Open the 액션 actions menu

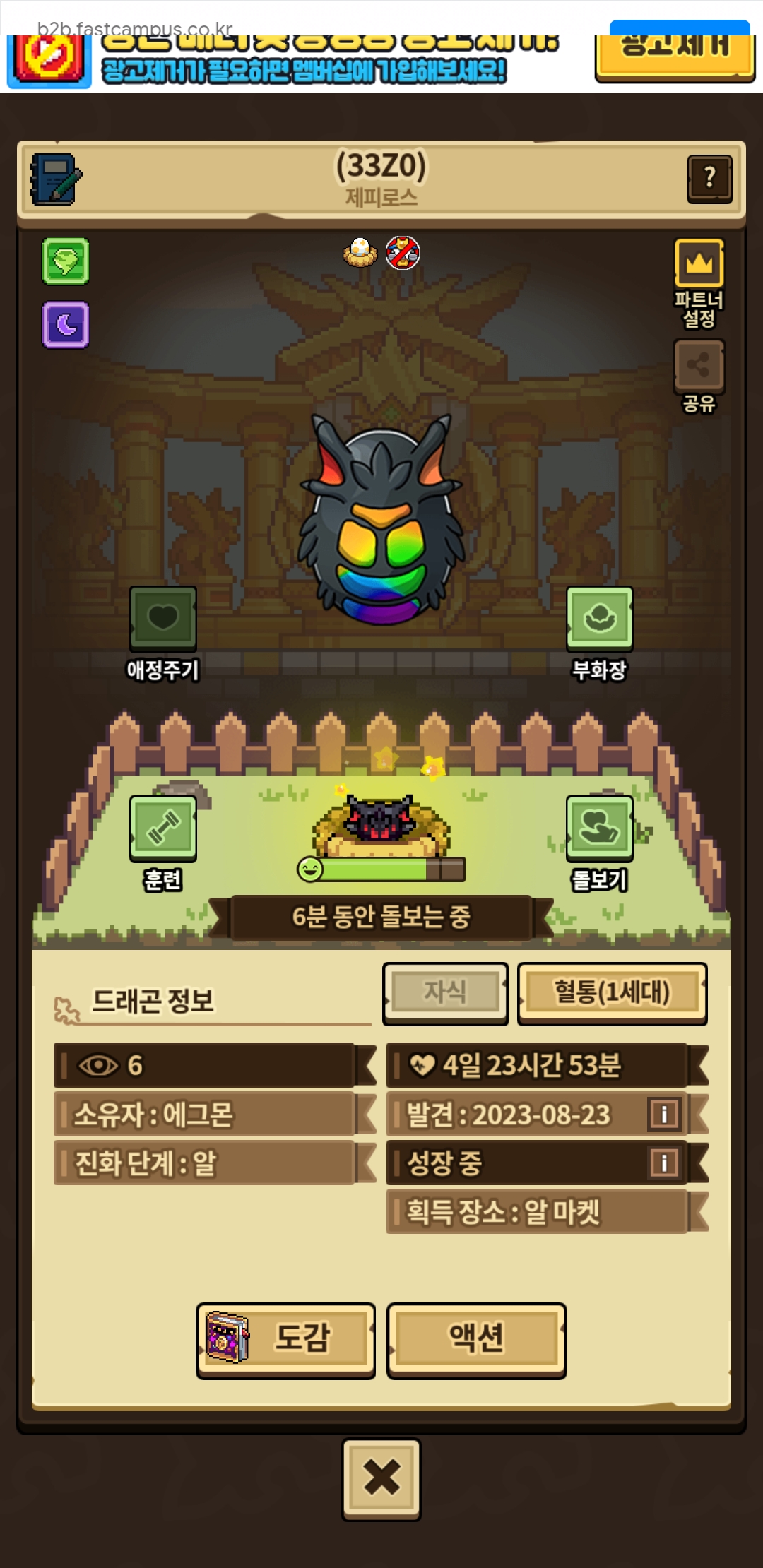click(x=476, y=1338)
